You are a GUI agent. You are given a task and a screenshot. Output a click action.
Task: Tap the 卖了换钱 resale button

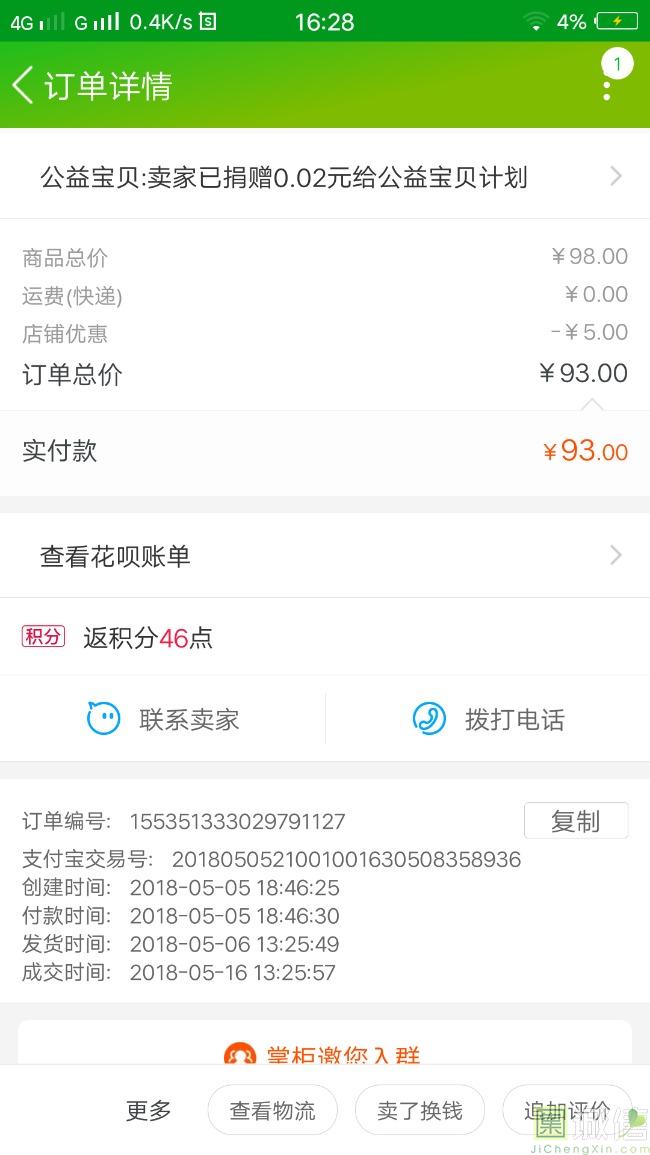419,1110
